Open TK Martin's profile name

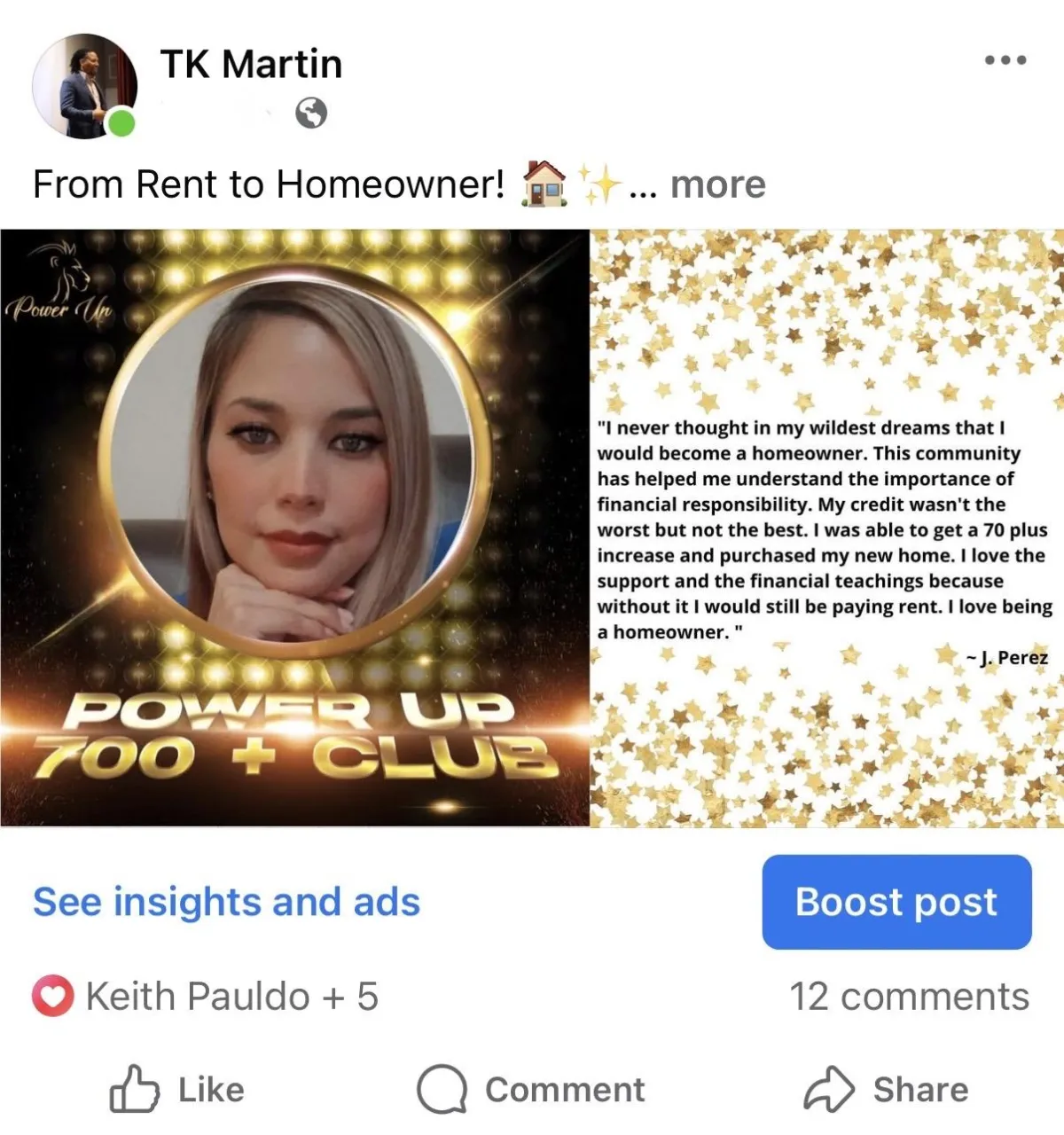tap(251, 64)
